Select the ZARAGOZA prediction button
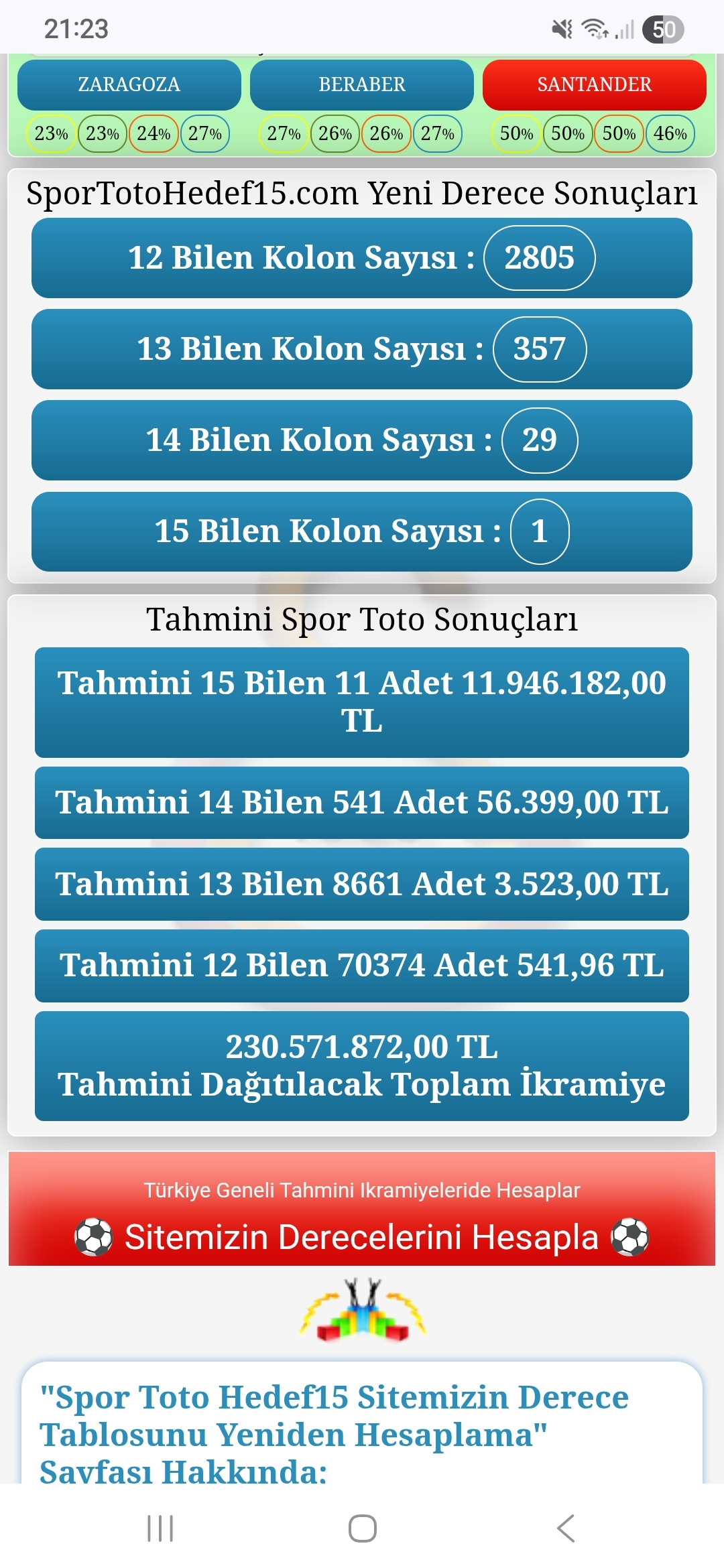Viewport: 724px width, 1568px height. [x=129, y=84]
